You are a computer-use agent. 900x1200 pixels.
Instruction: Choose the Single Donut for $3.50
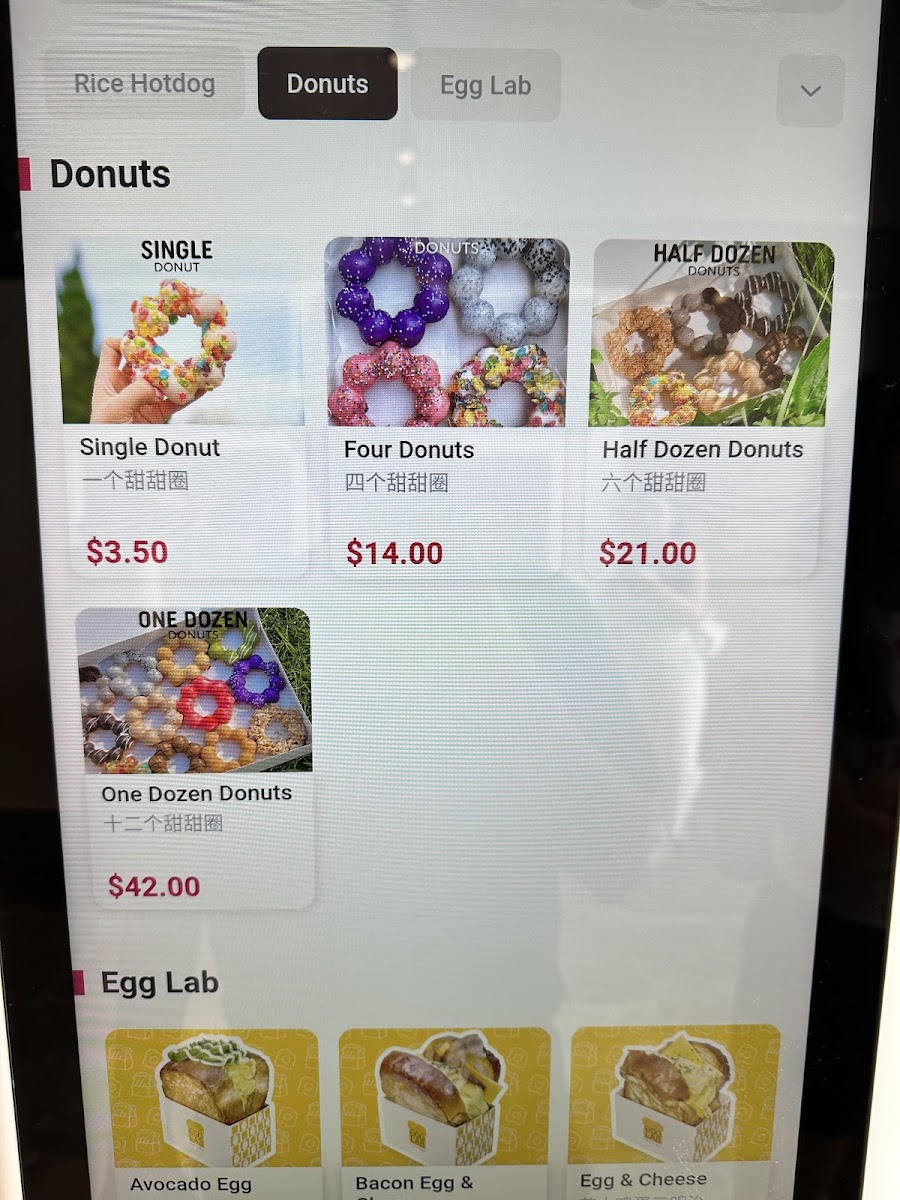(180, 400)
